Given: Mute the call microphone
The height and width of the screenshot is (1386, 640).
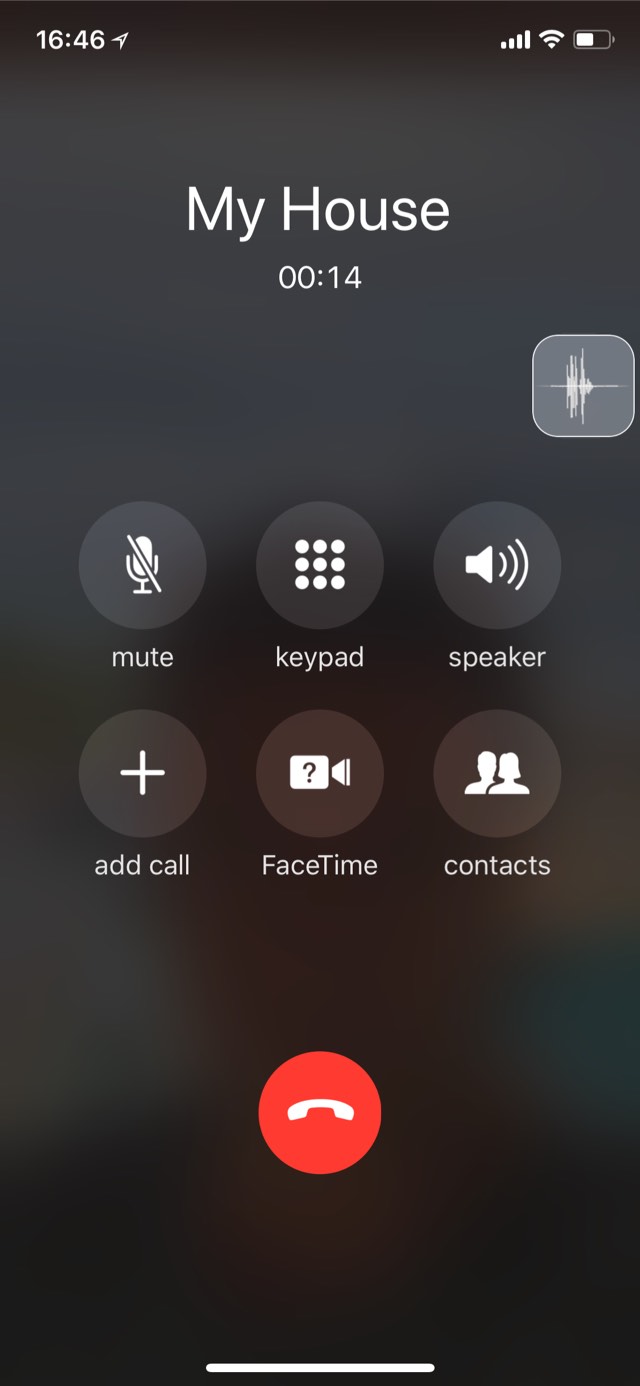Looking at the screenshot, I should 142,565.
